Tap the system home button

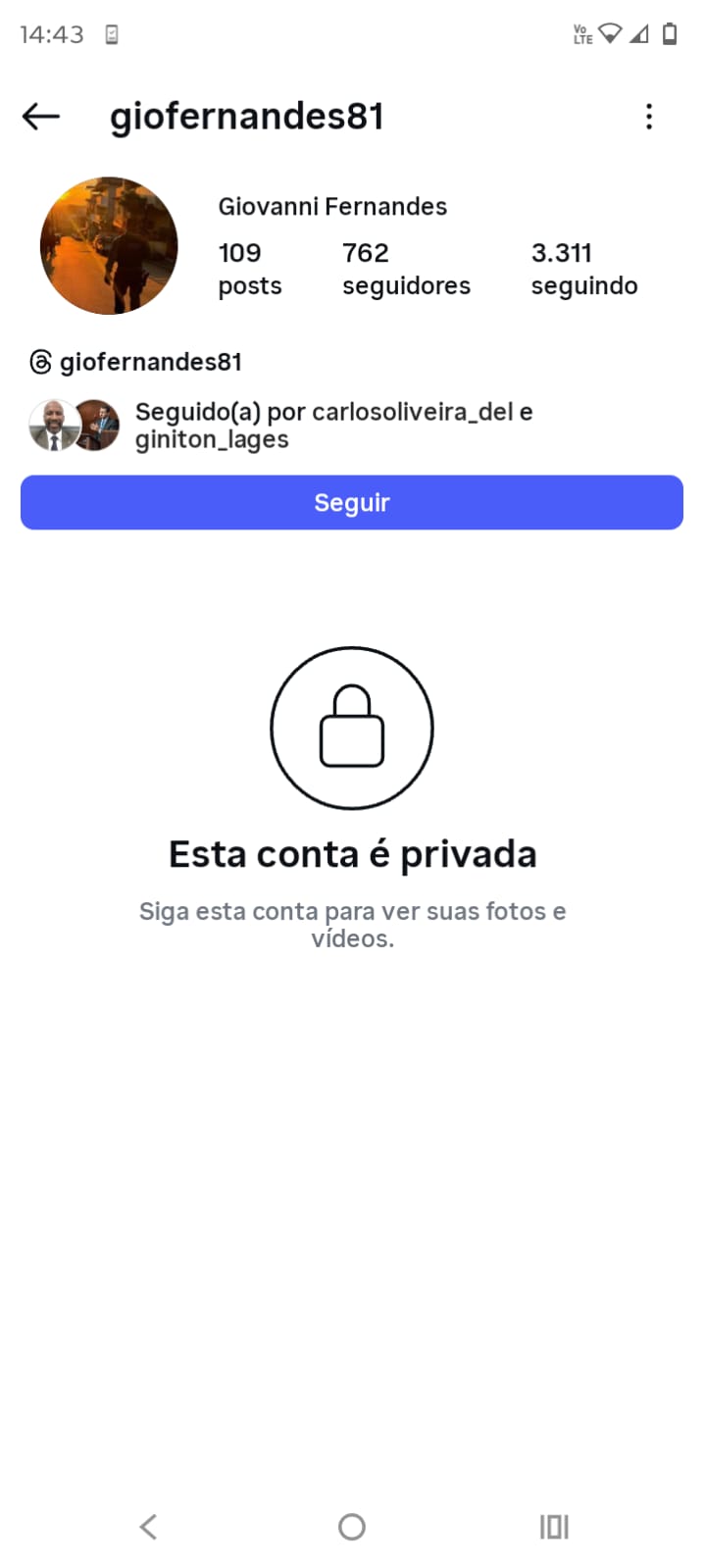(351, 1526)
